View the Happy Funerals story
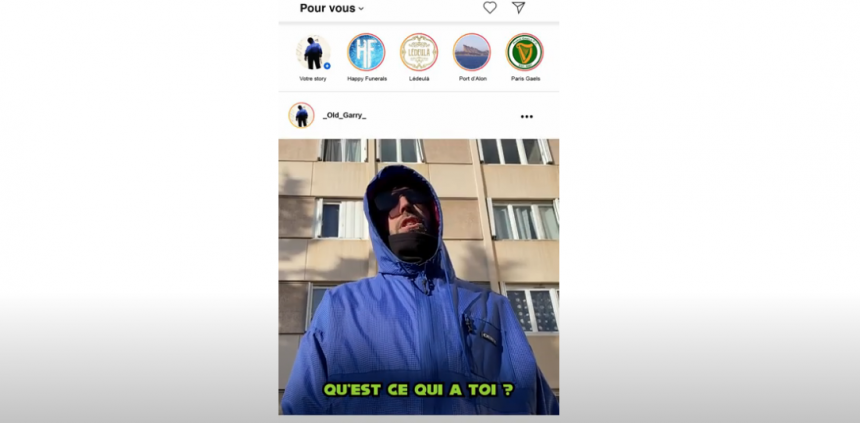This screenshot has width=860, height=423. (x=366, y=52)
